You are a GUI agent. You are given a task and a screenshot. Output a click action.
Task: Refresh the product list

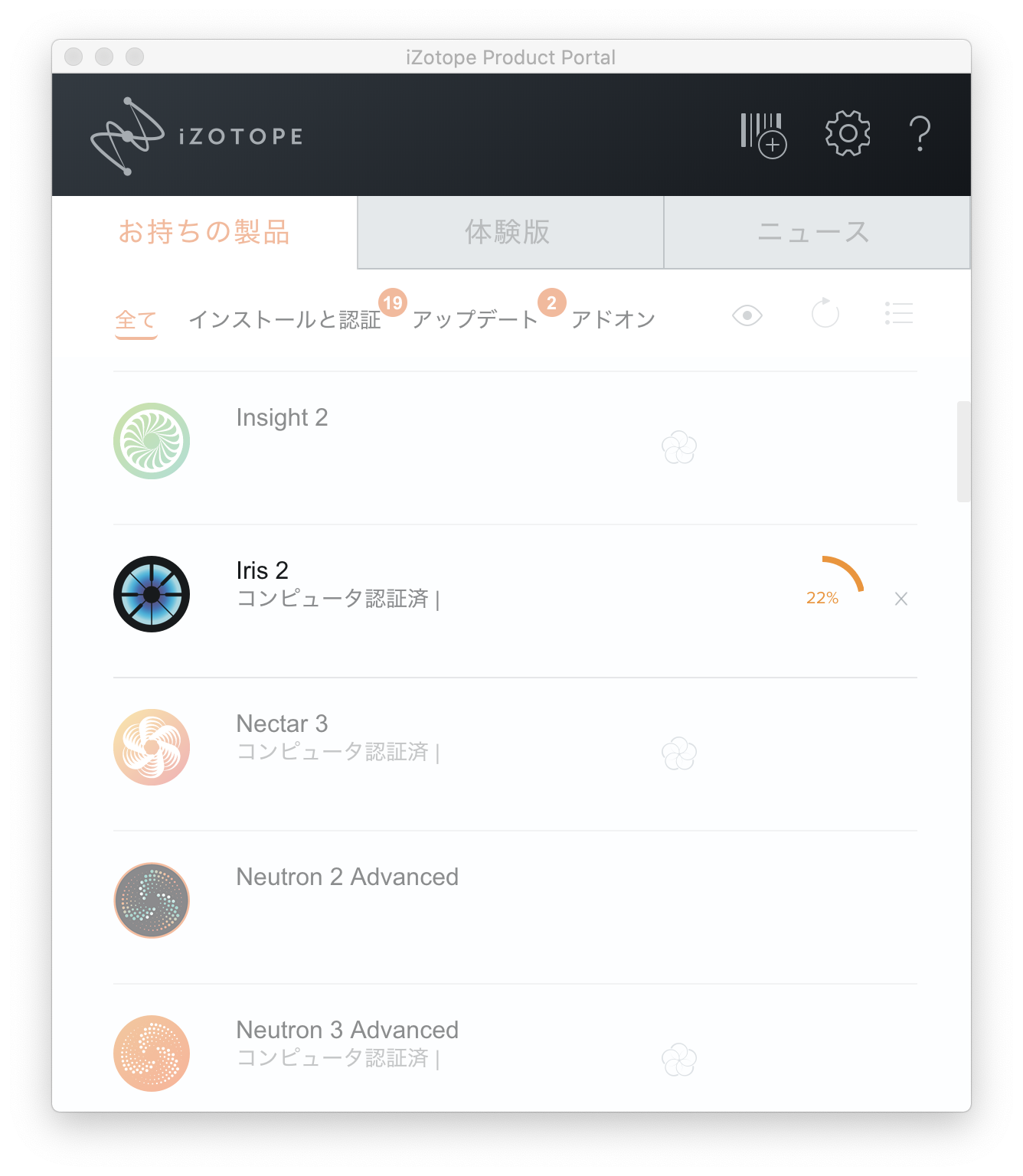tap(825, 313)
